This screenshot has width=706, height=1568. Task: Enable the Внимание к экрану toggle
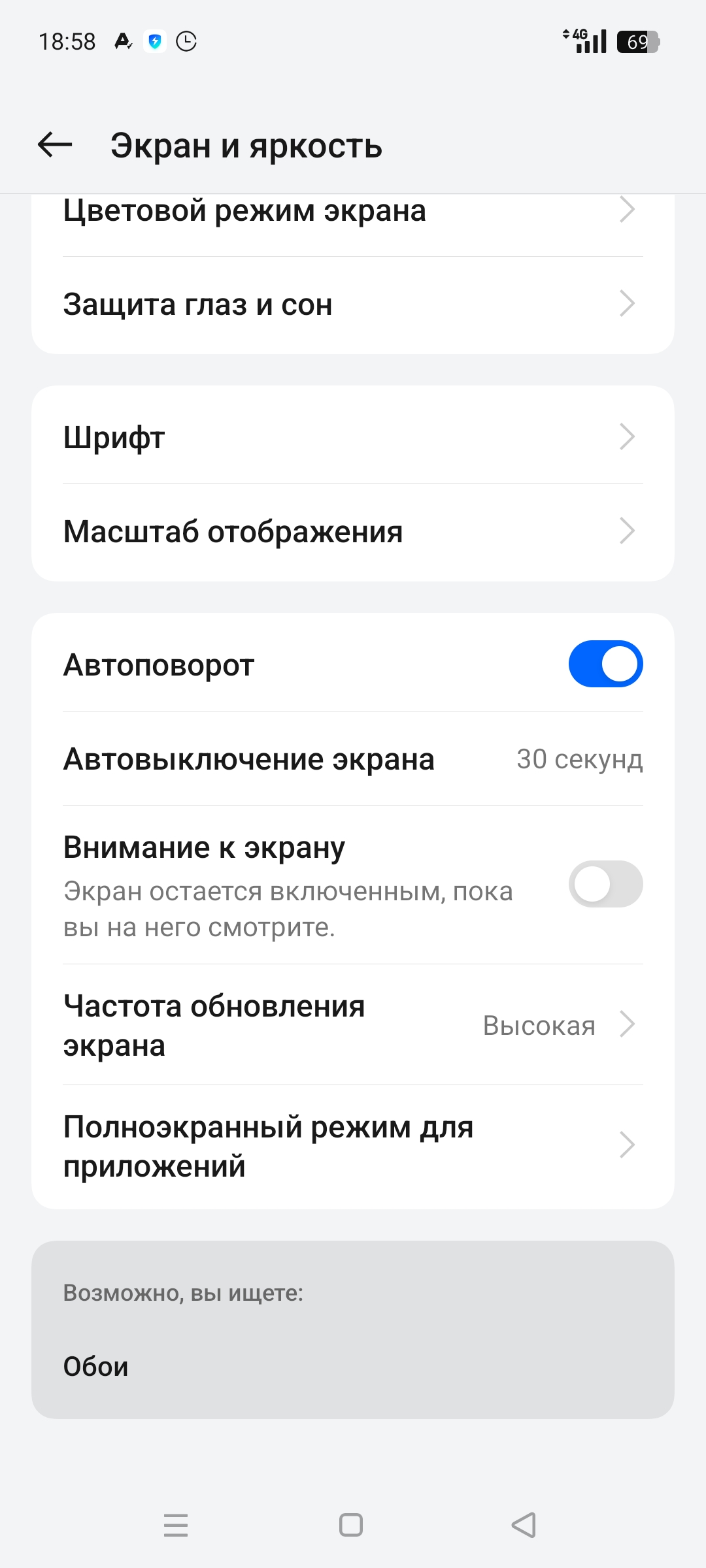pyautogui.click(x=605, y=884)
